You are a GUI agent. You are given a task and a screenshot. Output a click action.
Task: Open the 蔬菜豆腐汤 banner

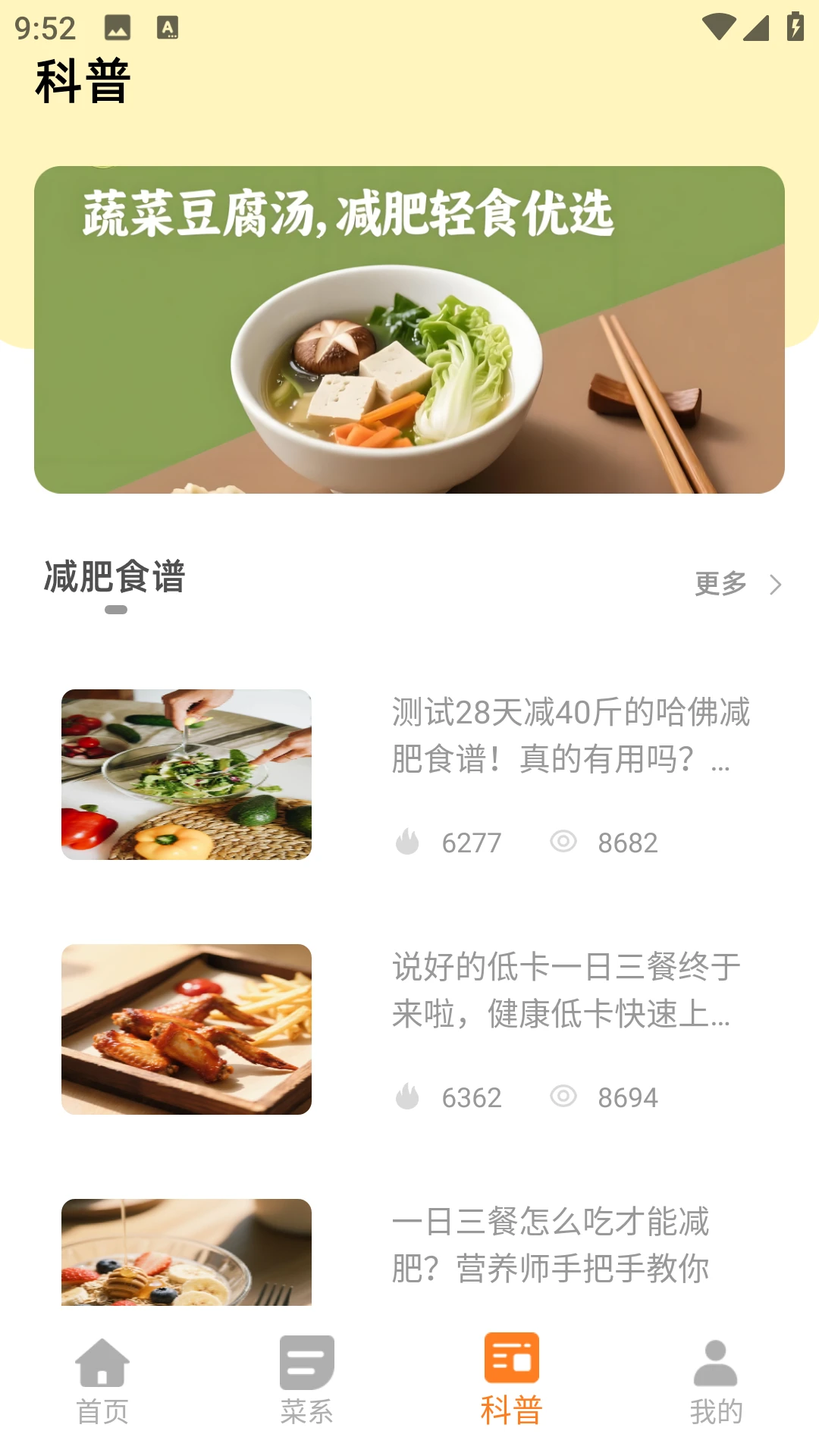[409, 328]
